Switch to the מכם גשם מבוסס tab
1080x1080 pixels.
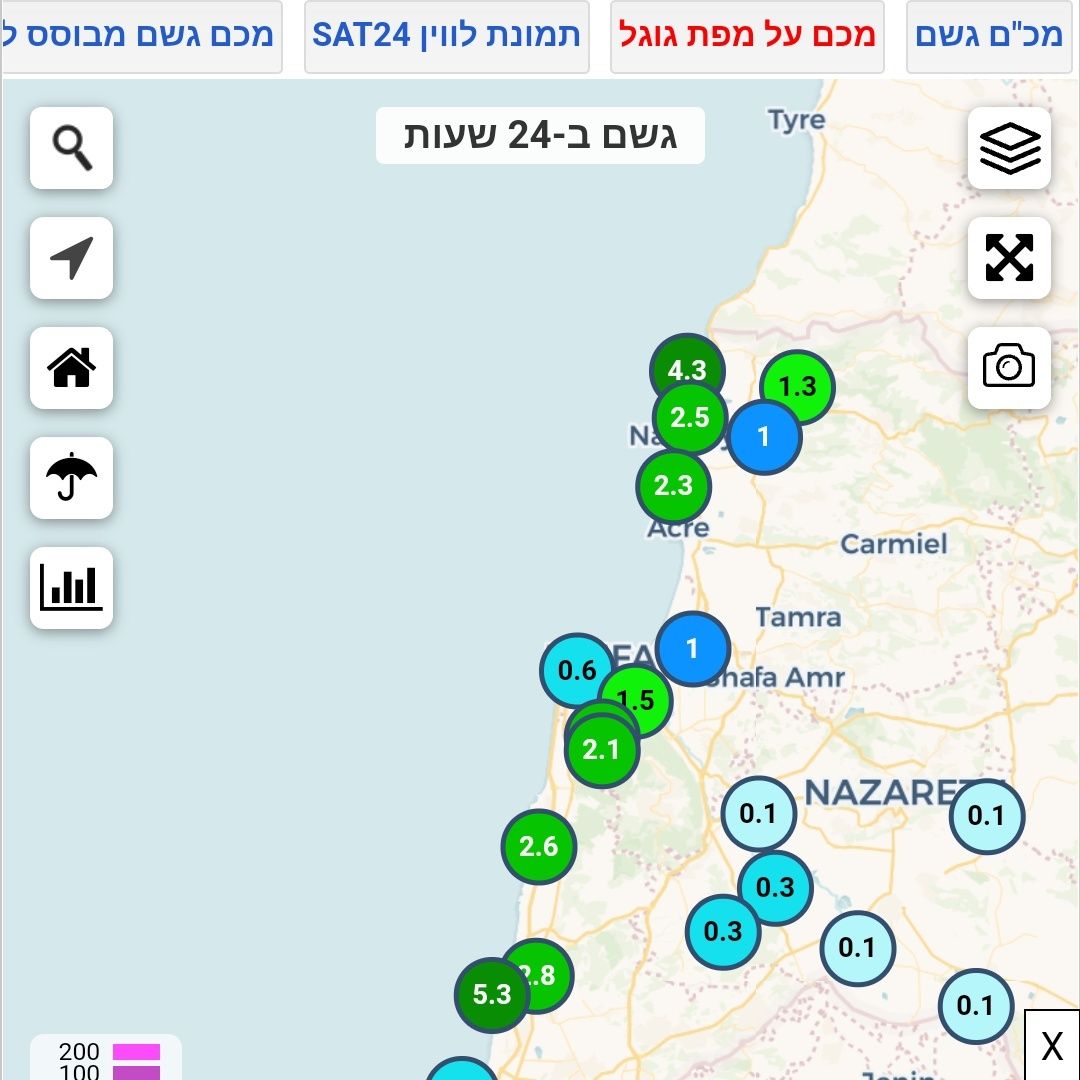coord(140,36)
